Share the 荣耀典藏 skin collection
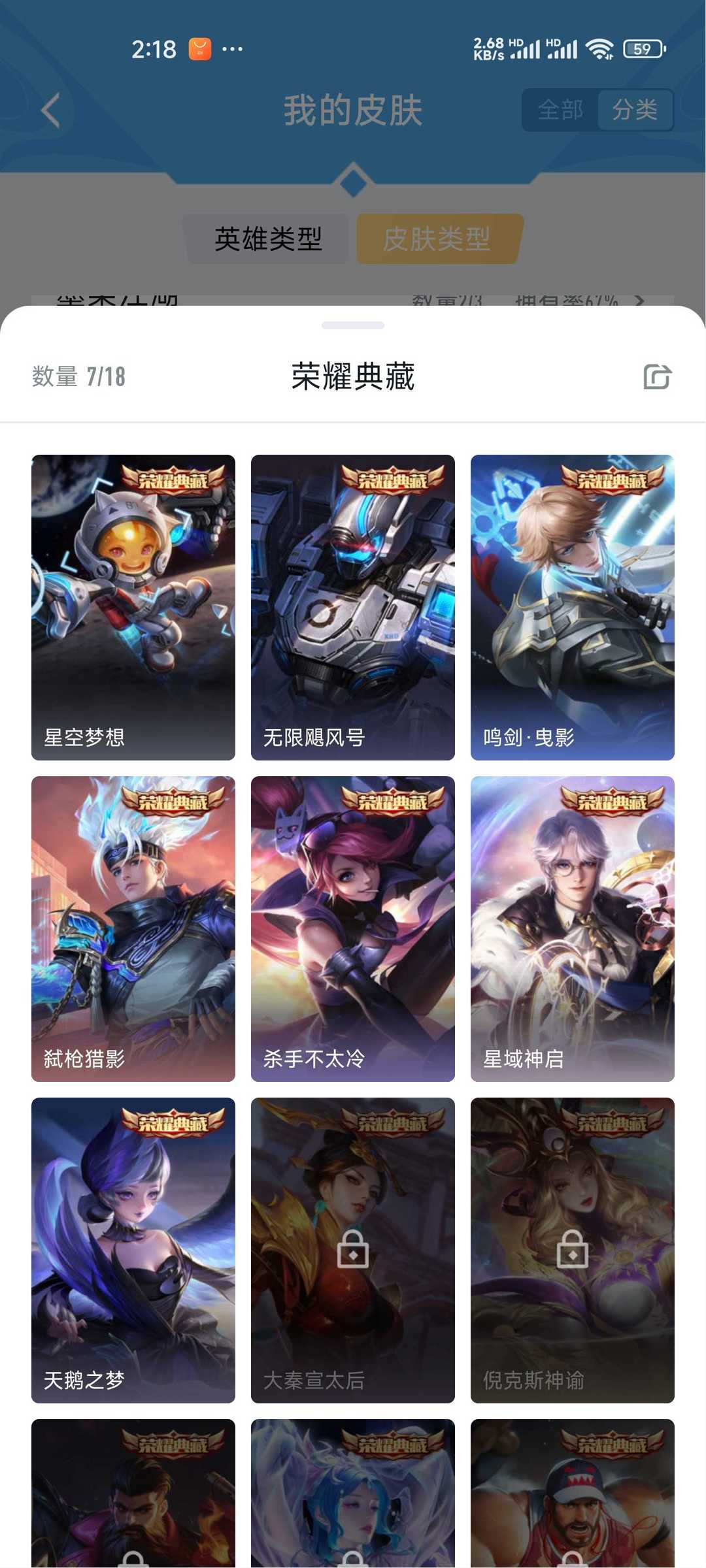Viewport: 706px width, 1568px height. [x=656, y=377]
